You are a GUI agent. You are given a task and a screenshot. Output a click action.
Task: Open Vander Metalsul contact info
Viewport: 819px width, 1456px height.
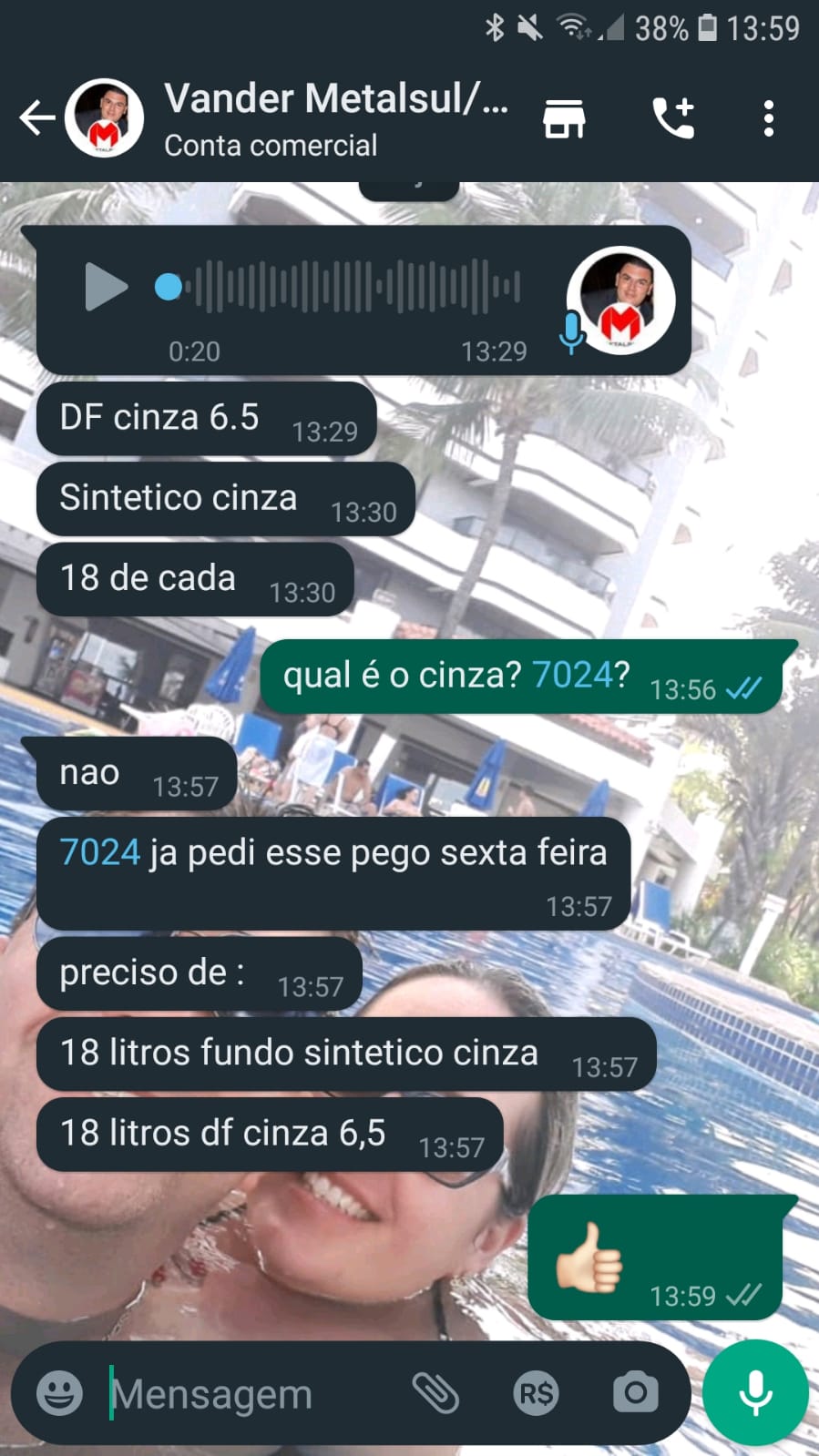(x=335, y=118)
